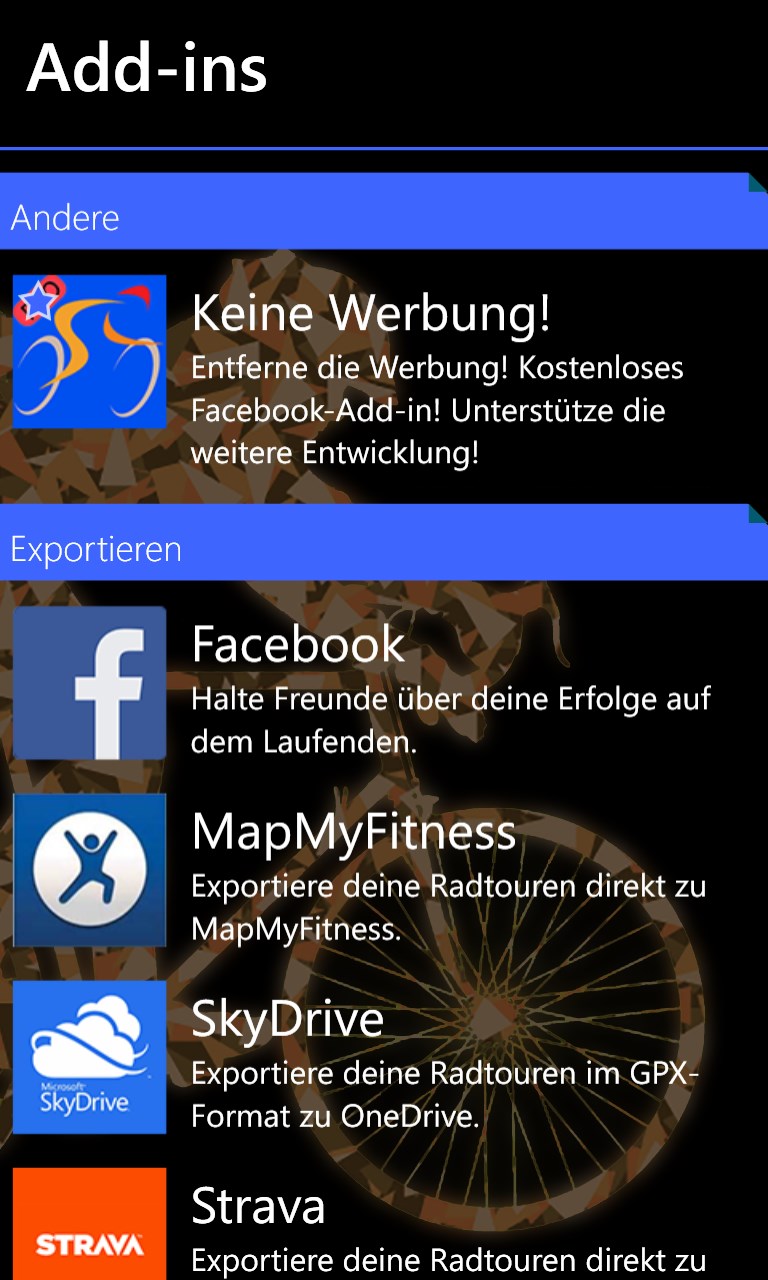Open the Facebook export add-in
Viewport: 768px width, 1280px height.
tap(298, 644)
